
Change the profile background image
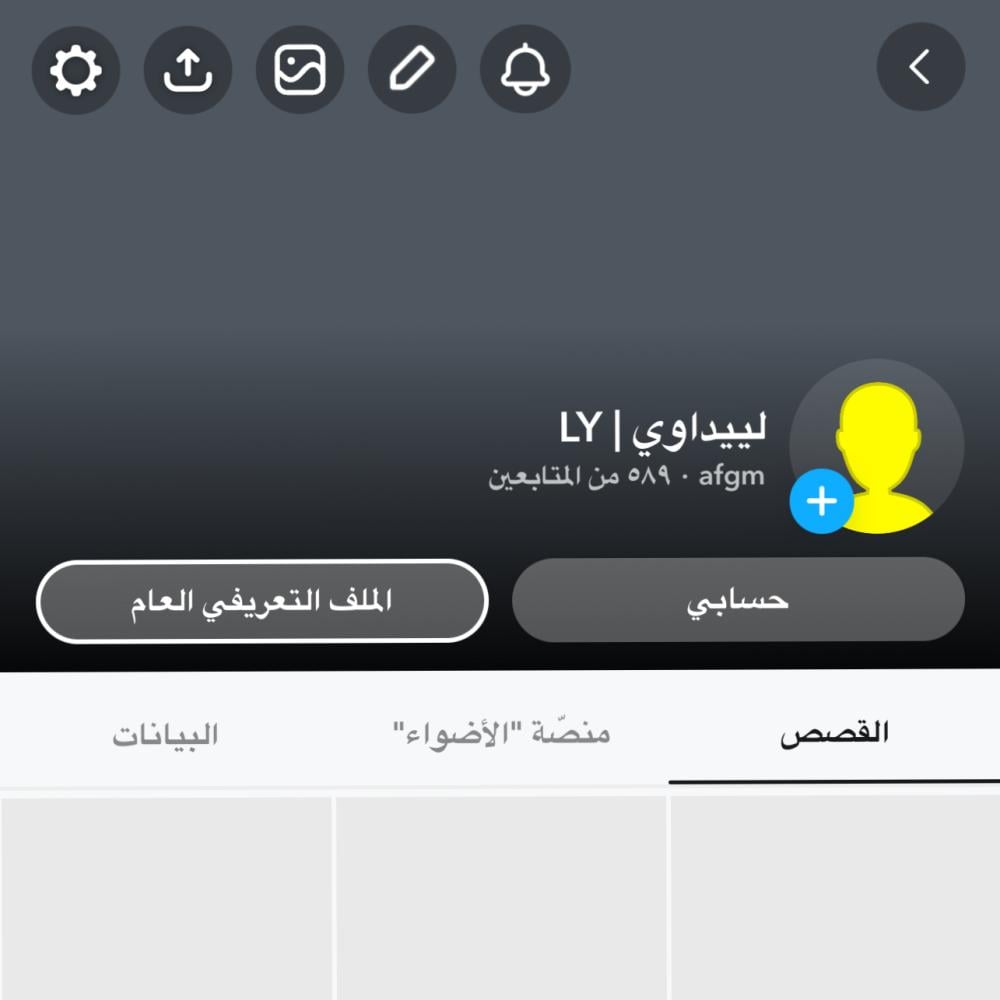[x=300, y=69]
